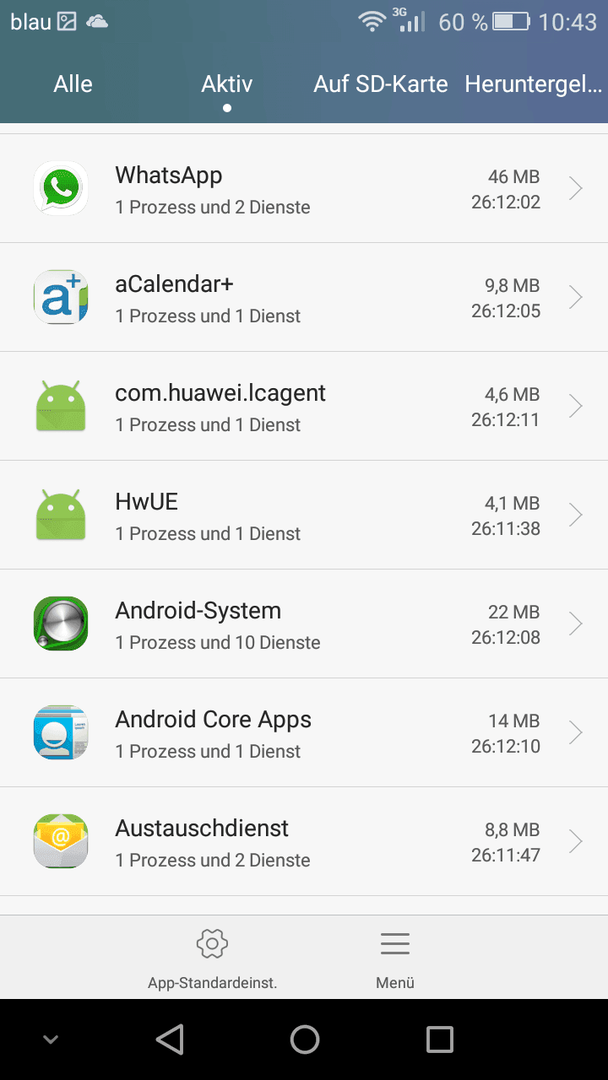Screen dimensions: 608x1080
Task: Open the Heruntergeladen tab
Action: coord(534,84)
